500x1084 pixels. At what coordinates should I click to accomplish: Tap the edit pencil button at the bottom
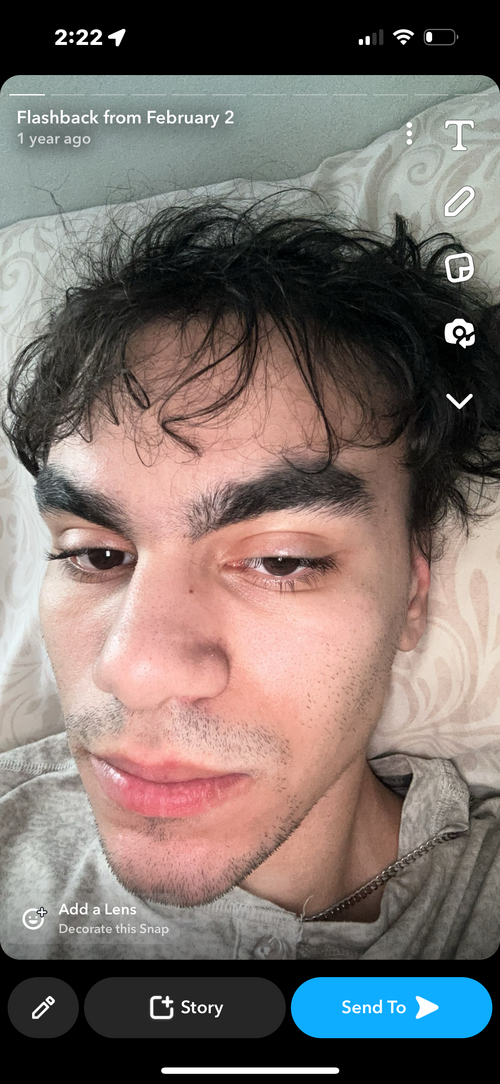point(44,1007)
